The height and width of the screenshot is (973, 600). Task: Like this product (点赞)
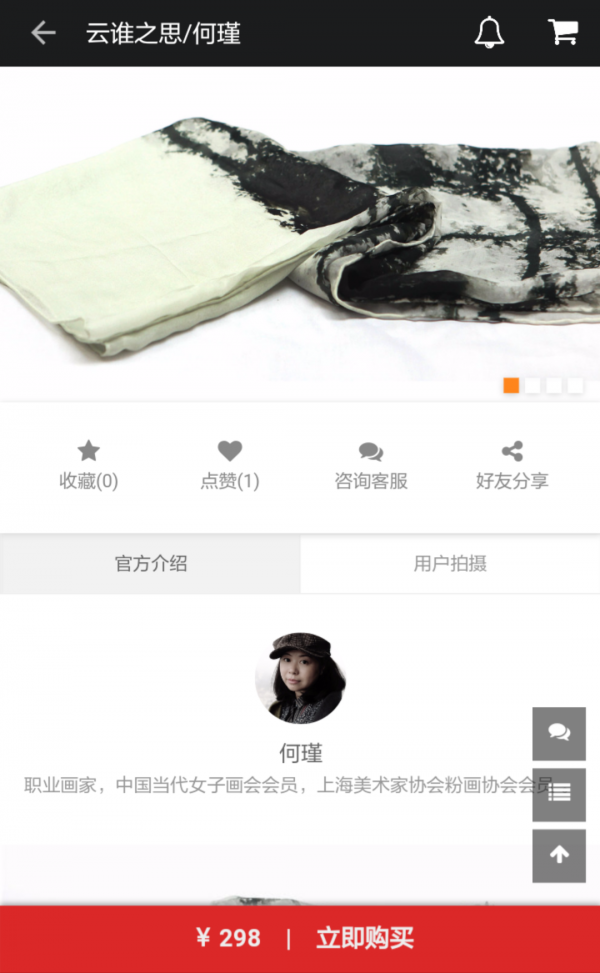230,466
